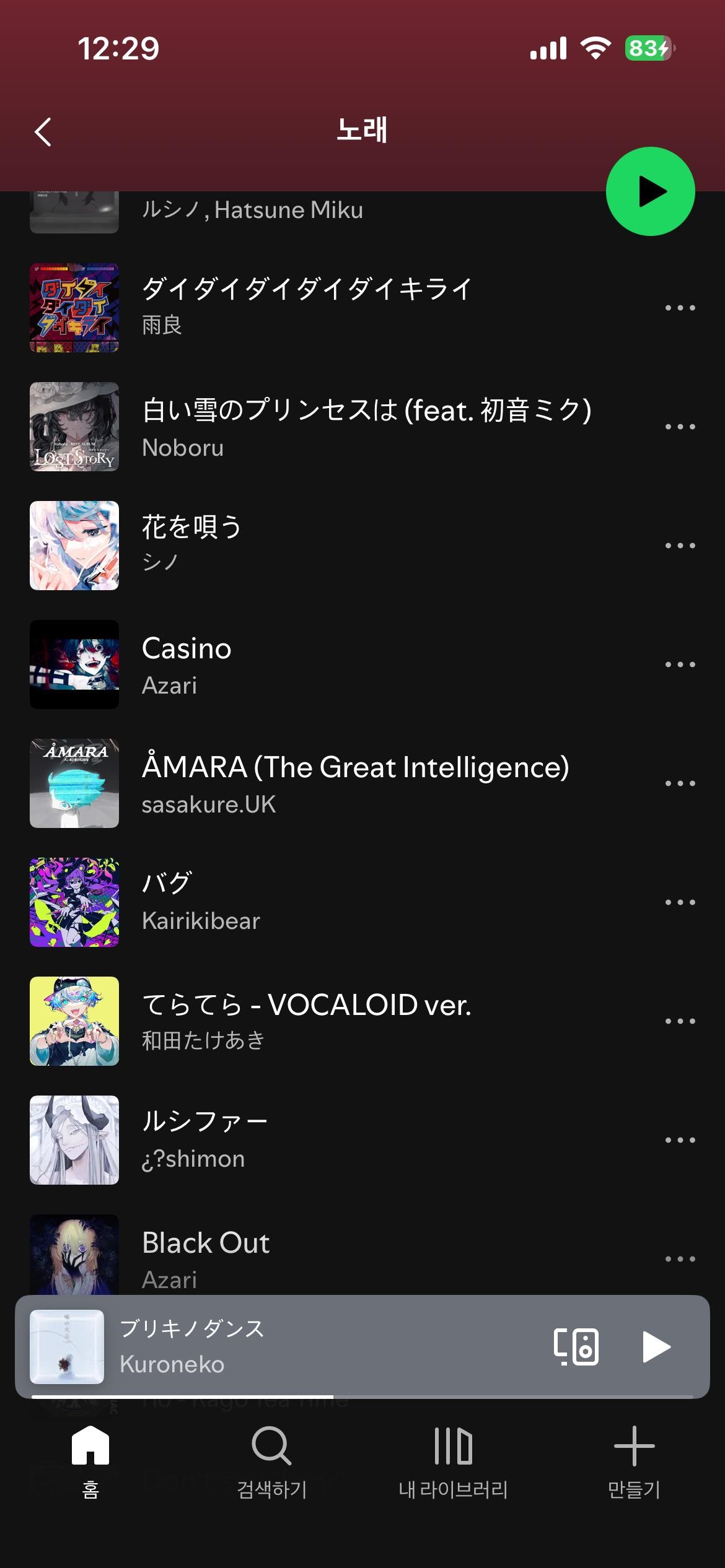Resume ブリキノダンス in the mini player
Screen dimensions: 725x1568
pos(656,1347)
